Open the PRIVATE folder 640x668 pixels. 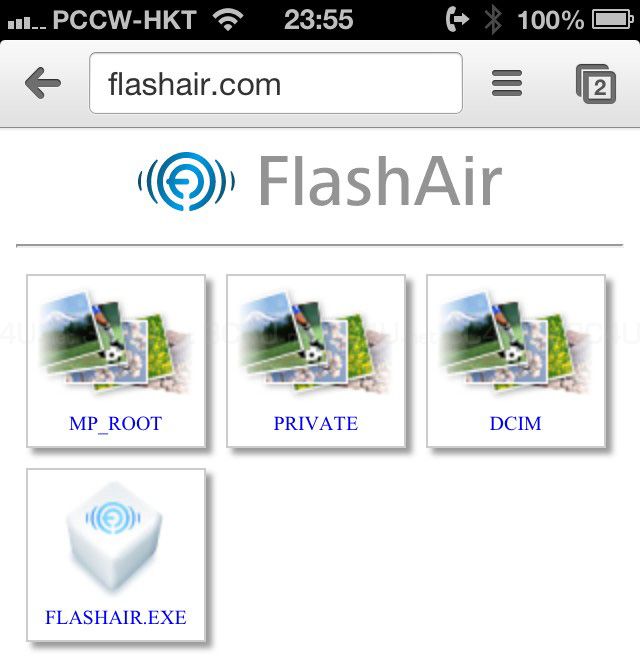click(316, 361)
